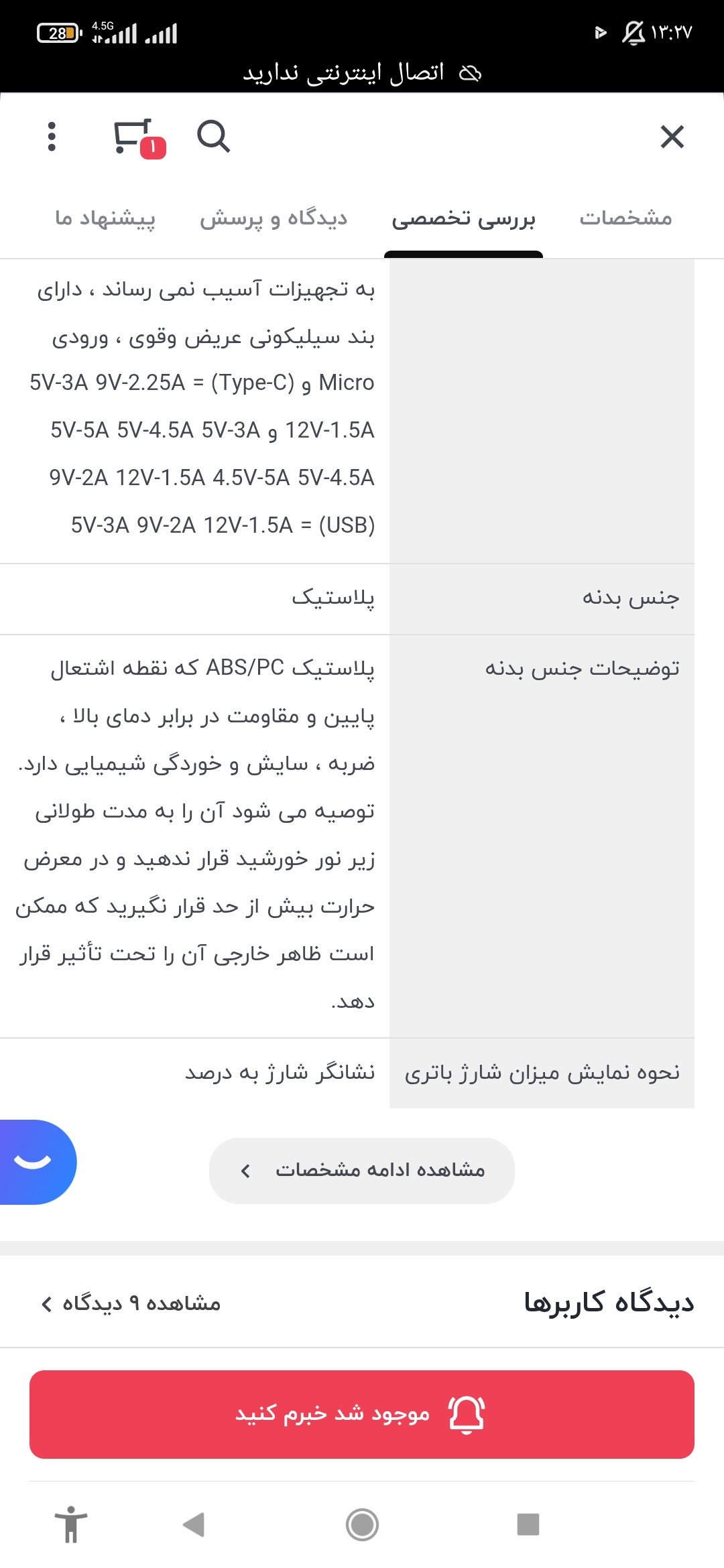Open the blue smiley floating assistant button
This screenshot has width=724, height=1568.
click(35, 1161)
